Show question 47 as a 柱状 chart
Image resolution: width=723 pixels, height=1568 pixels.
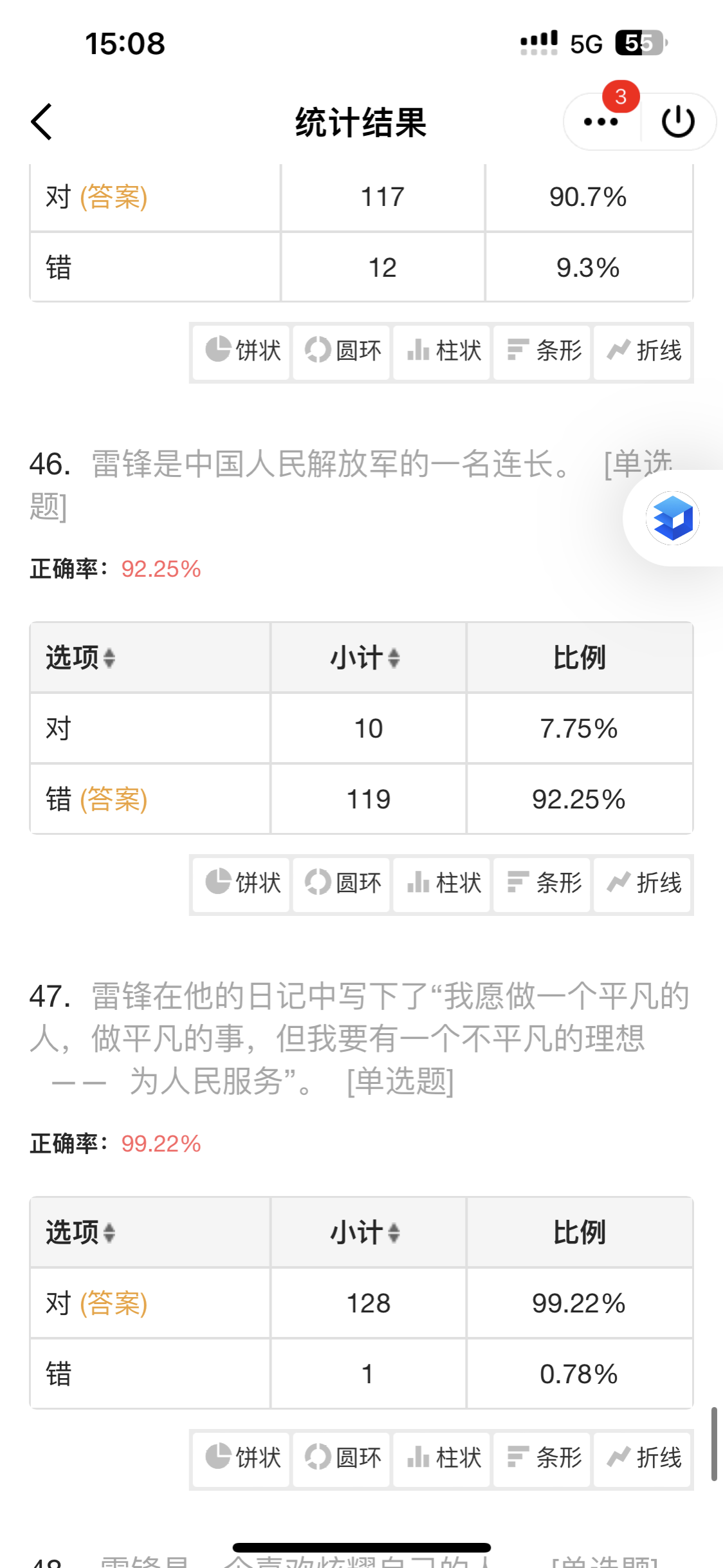tap(443, 1458)
